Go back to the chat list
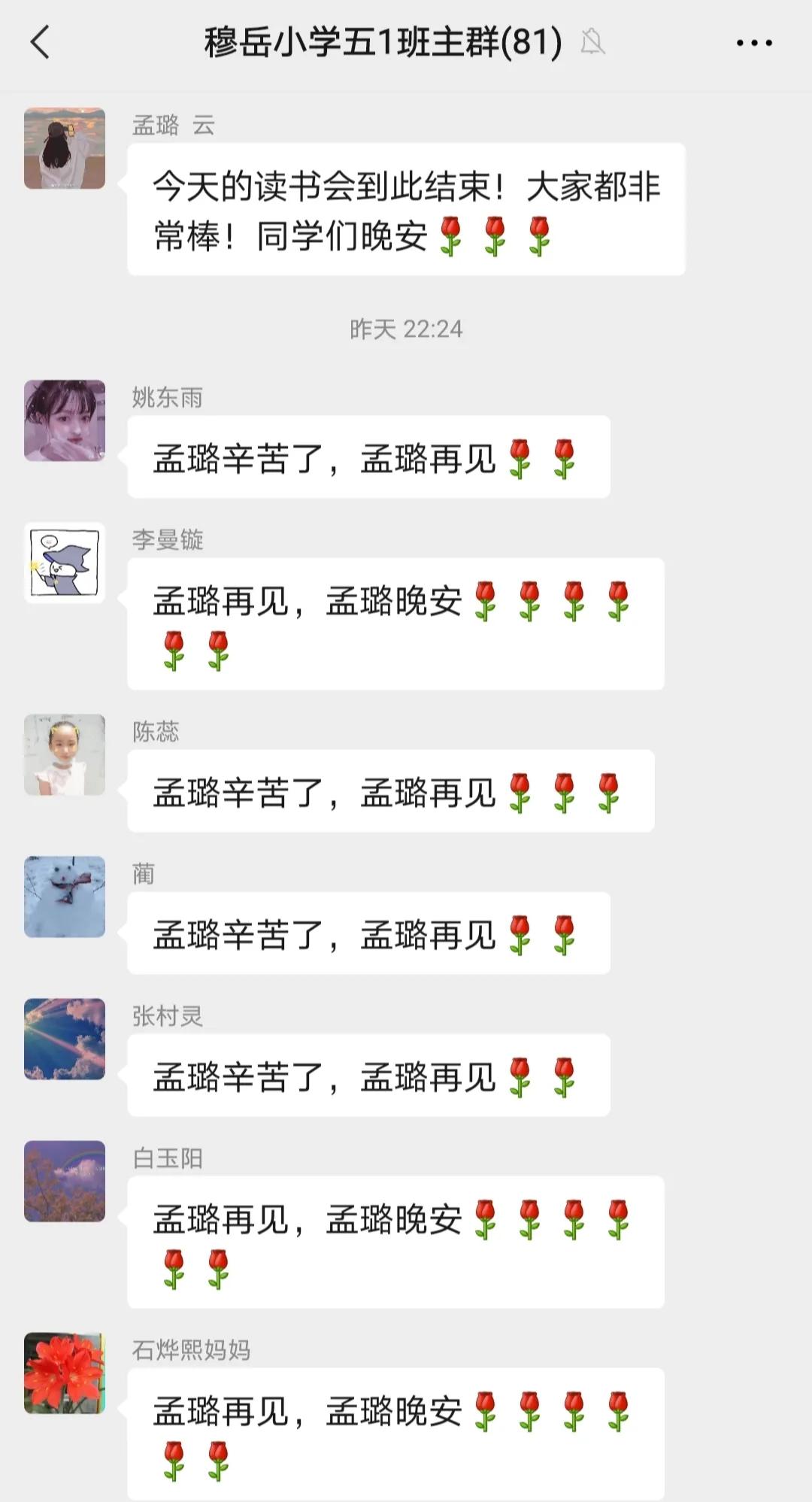812x1502 pixels. point(41,42)
